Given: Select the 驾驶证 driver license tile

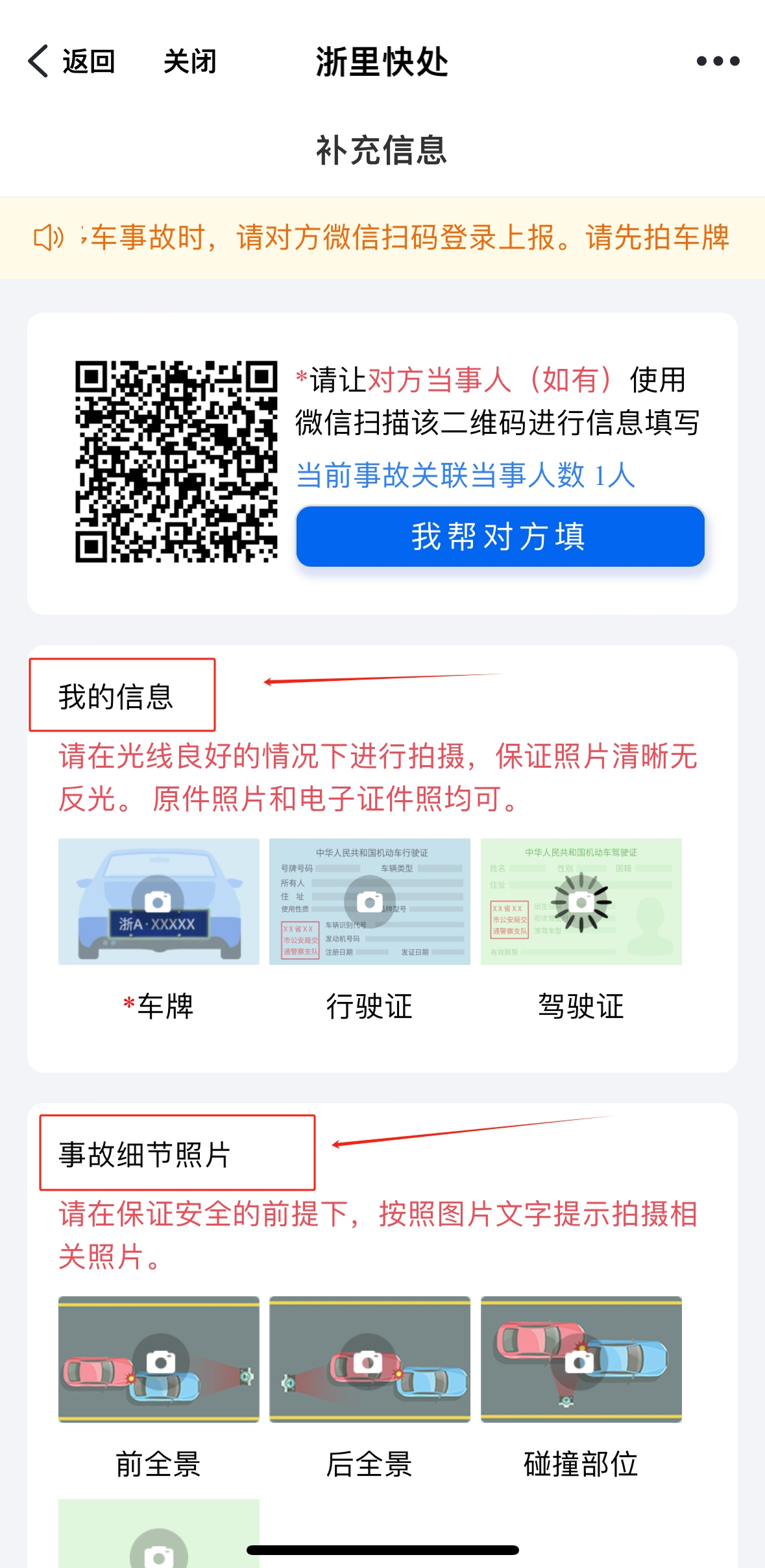Looking at the screenshot, I should tap(581, 901).
